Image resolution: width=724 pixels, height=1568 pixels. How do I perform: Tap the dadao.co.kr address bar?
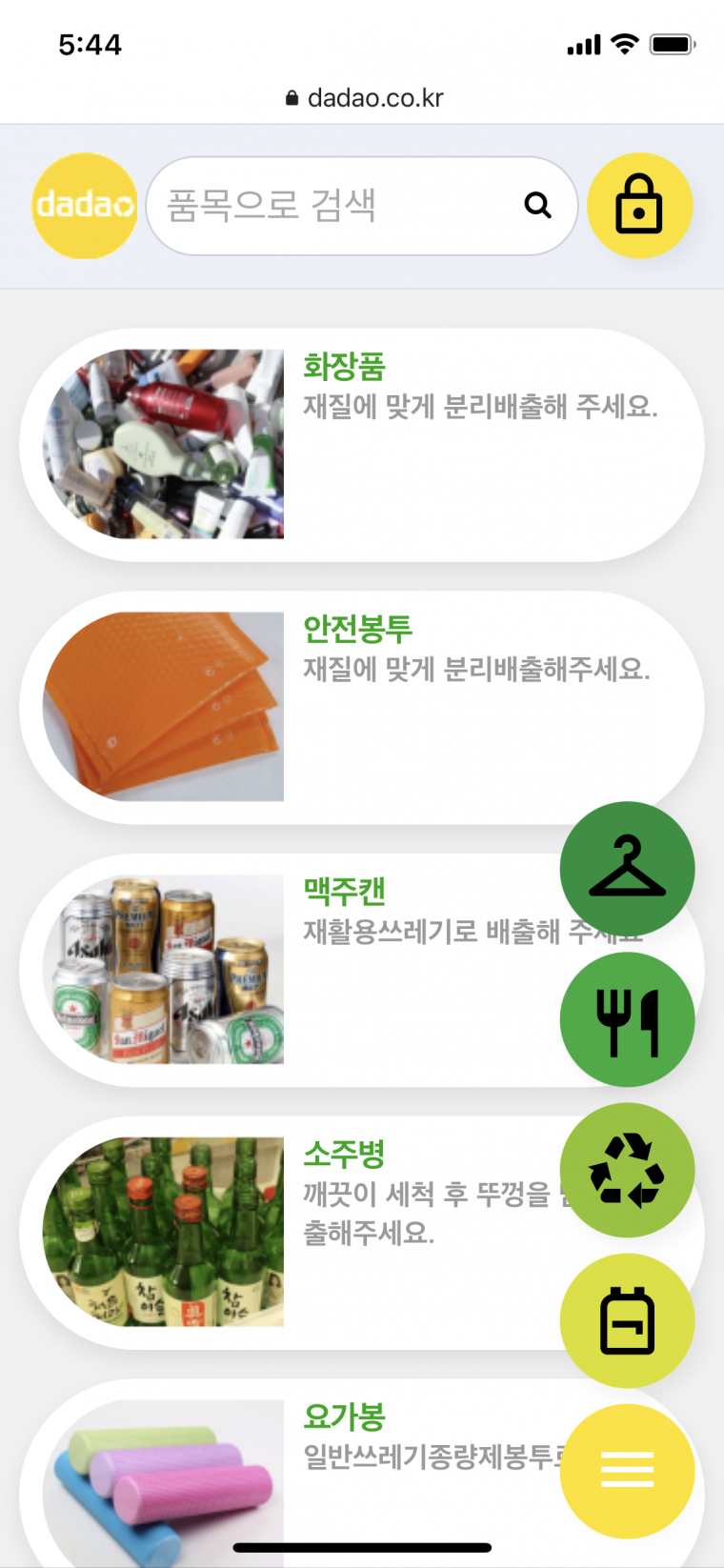point(364,98)
